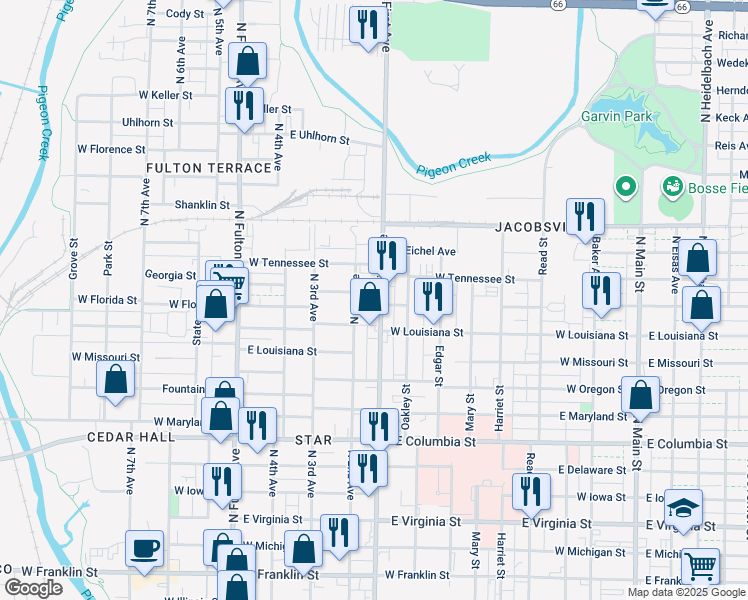Tap the graduation cap school marker
The width and height of the screenshot is (748, 600).
tap(684, 508)
